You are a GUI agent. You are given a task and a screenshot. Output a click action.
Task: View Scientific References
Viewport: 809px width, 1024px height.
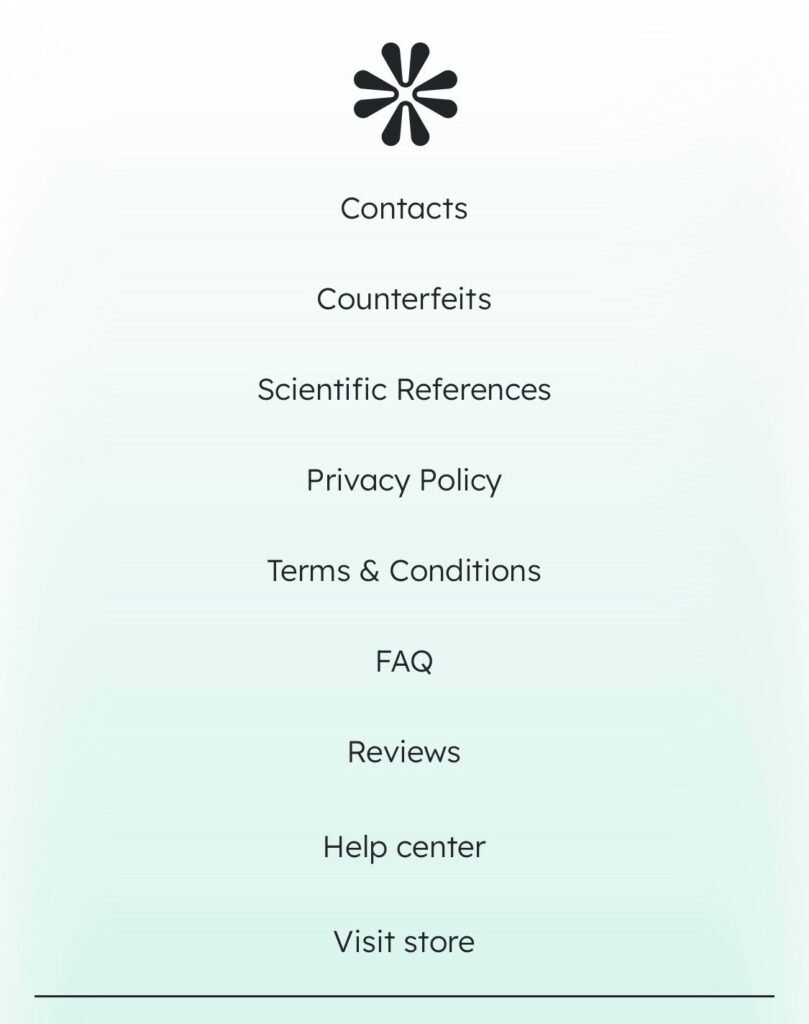click(404, 389)
